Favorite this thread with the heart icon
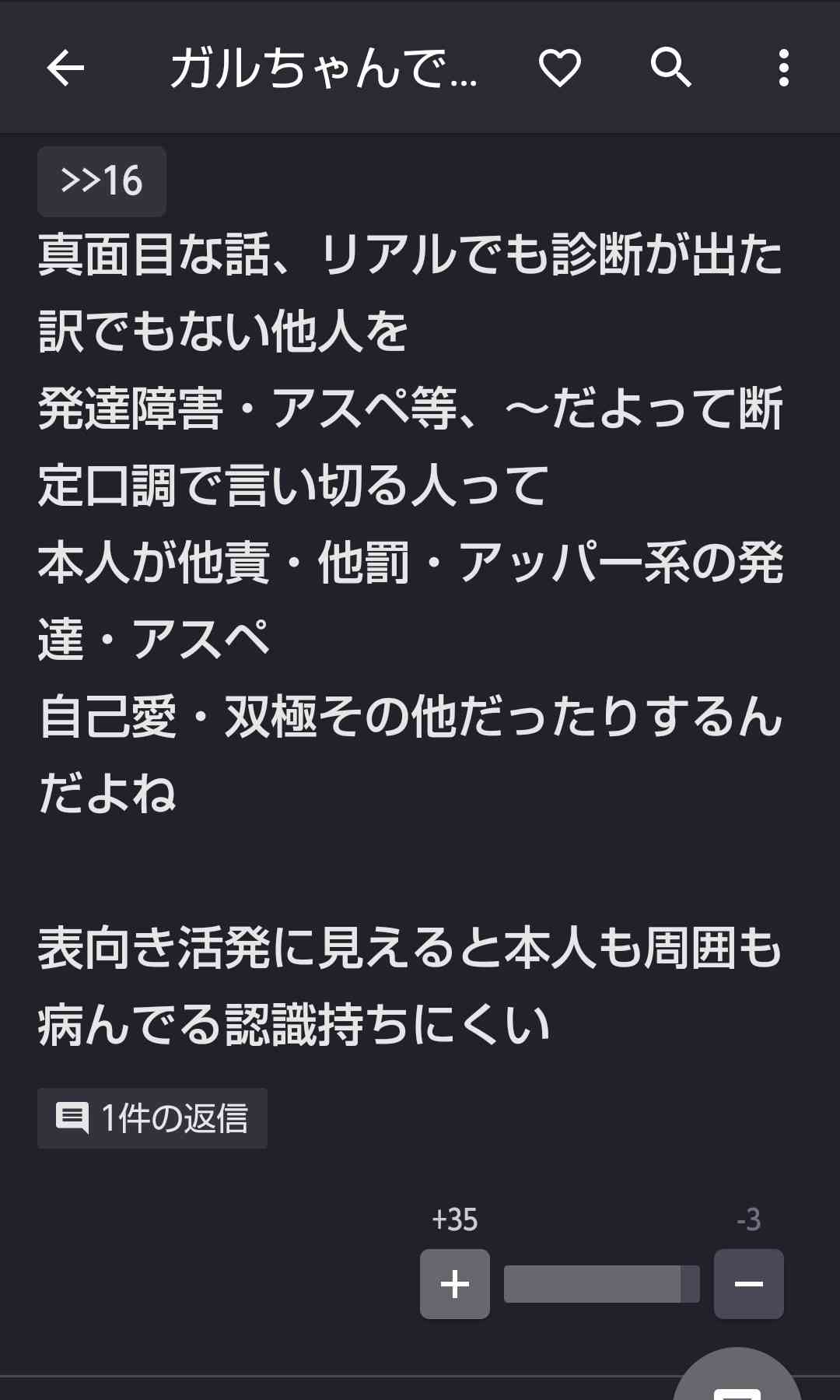The height and width of the screenshot is (1400, 840). [560, 68]
